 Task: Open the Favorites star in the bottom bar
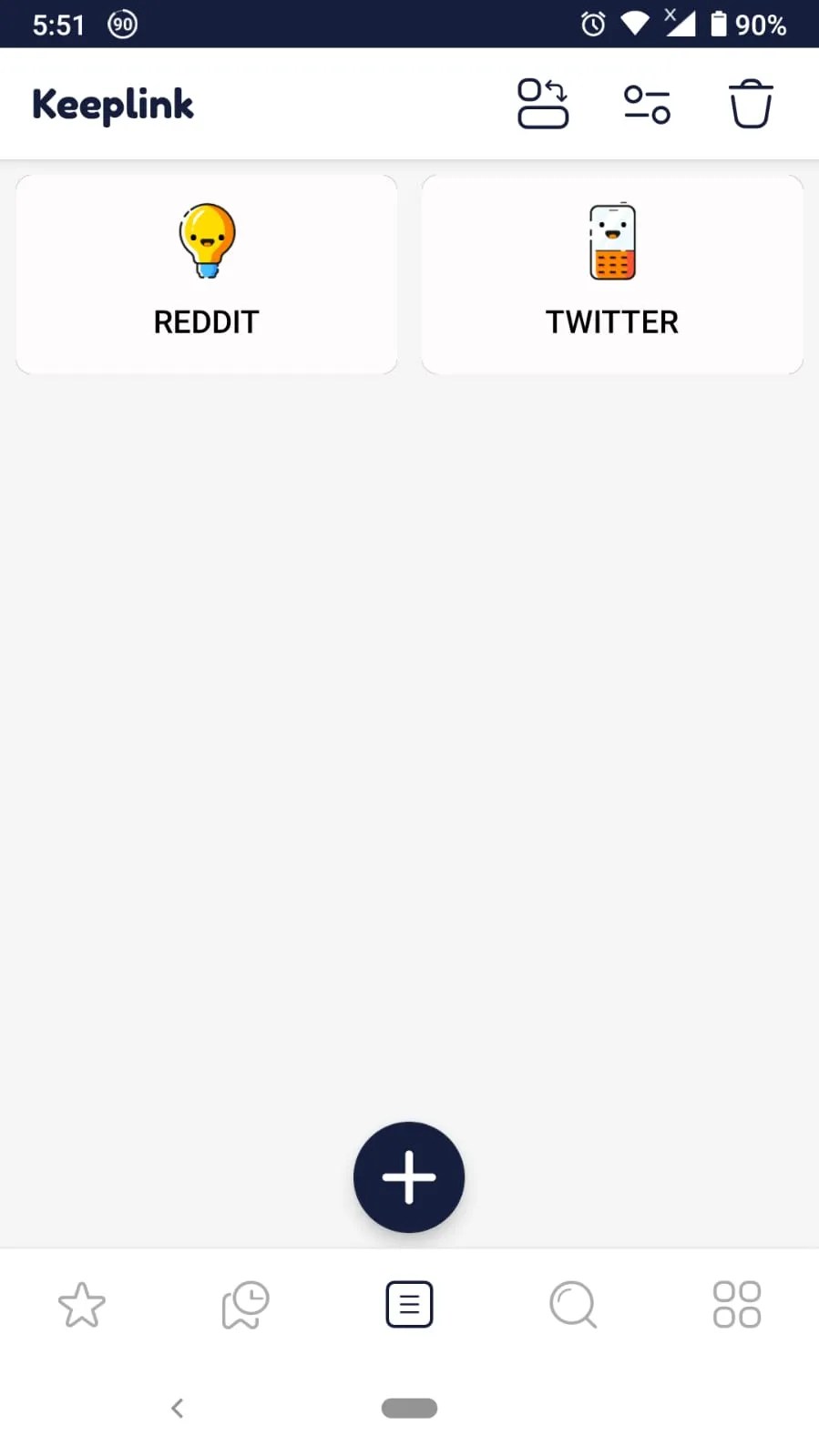pyautogui.click(x=82, y=1304)
